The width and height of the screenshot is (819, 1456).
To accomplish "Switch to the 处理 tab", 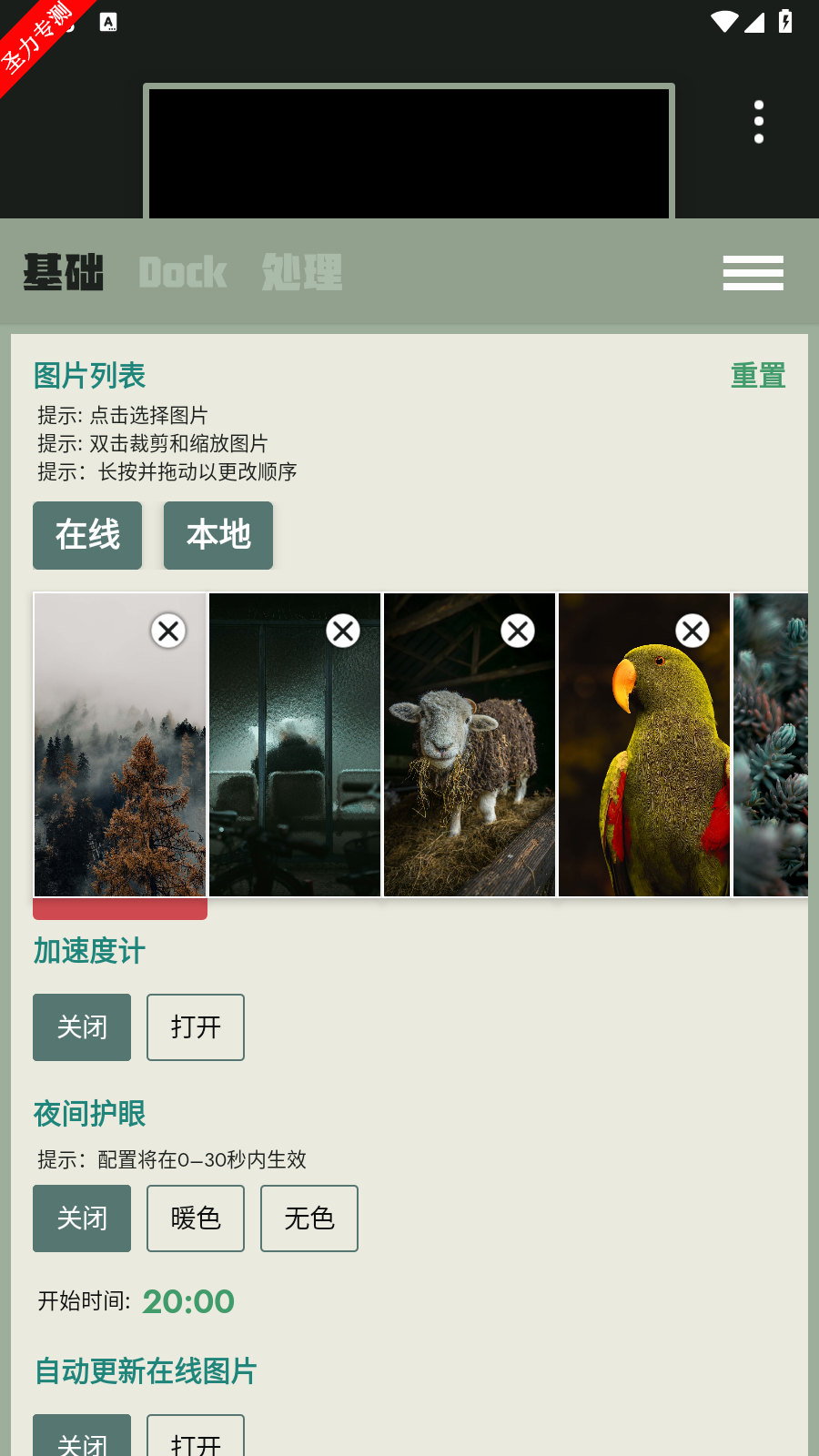I will click(302, 272).
